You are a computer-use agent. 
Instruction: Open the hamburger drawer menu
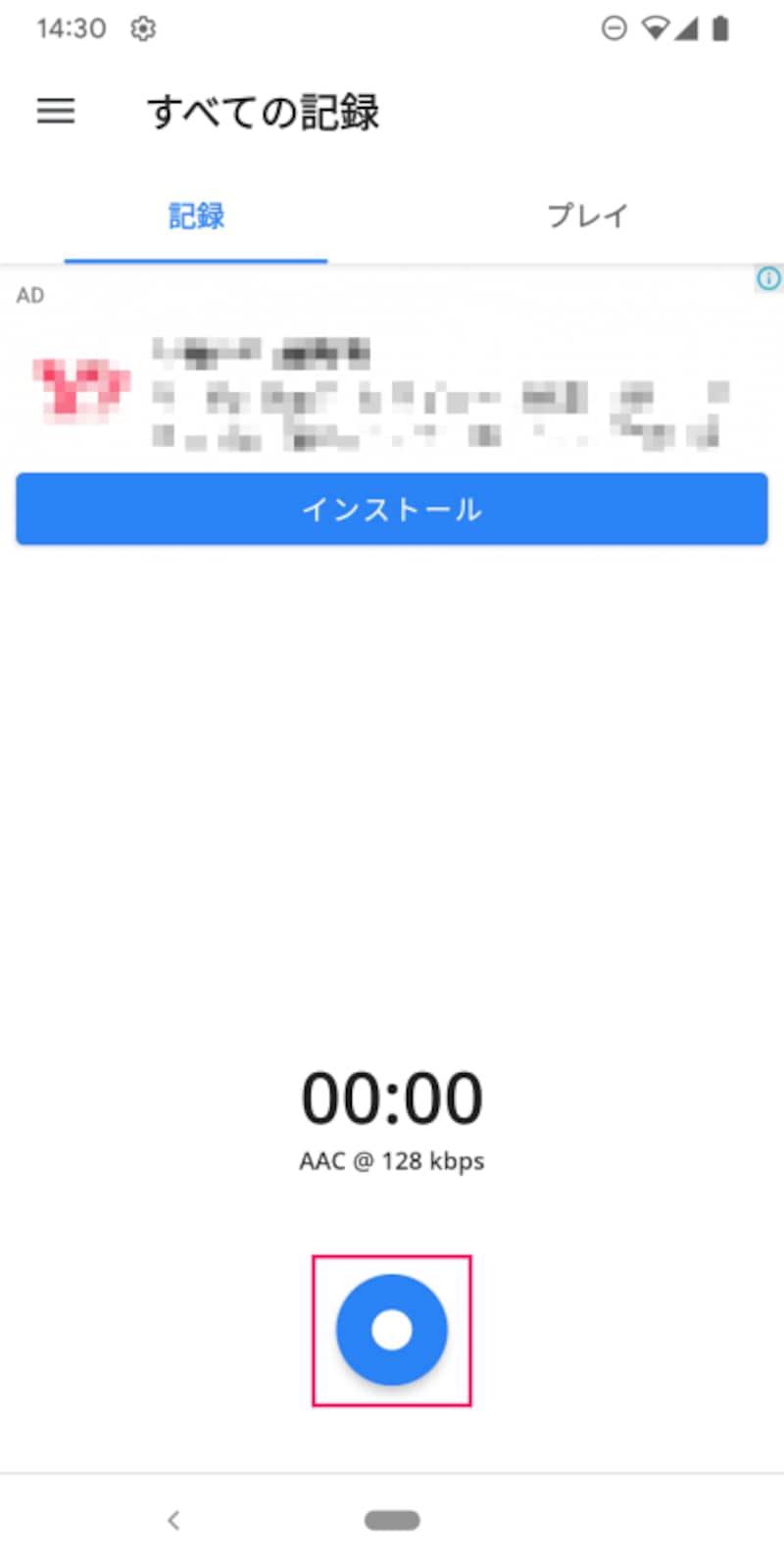click(56, 111)
